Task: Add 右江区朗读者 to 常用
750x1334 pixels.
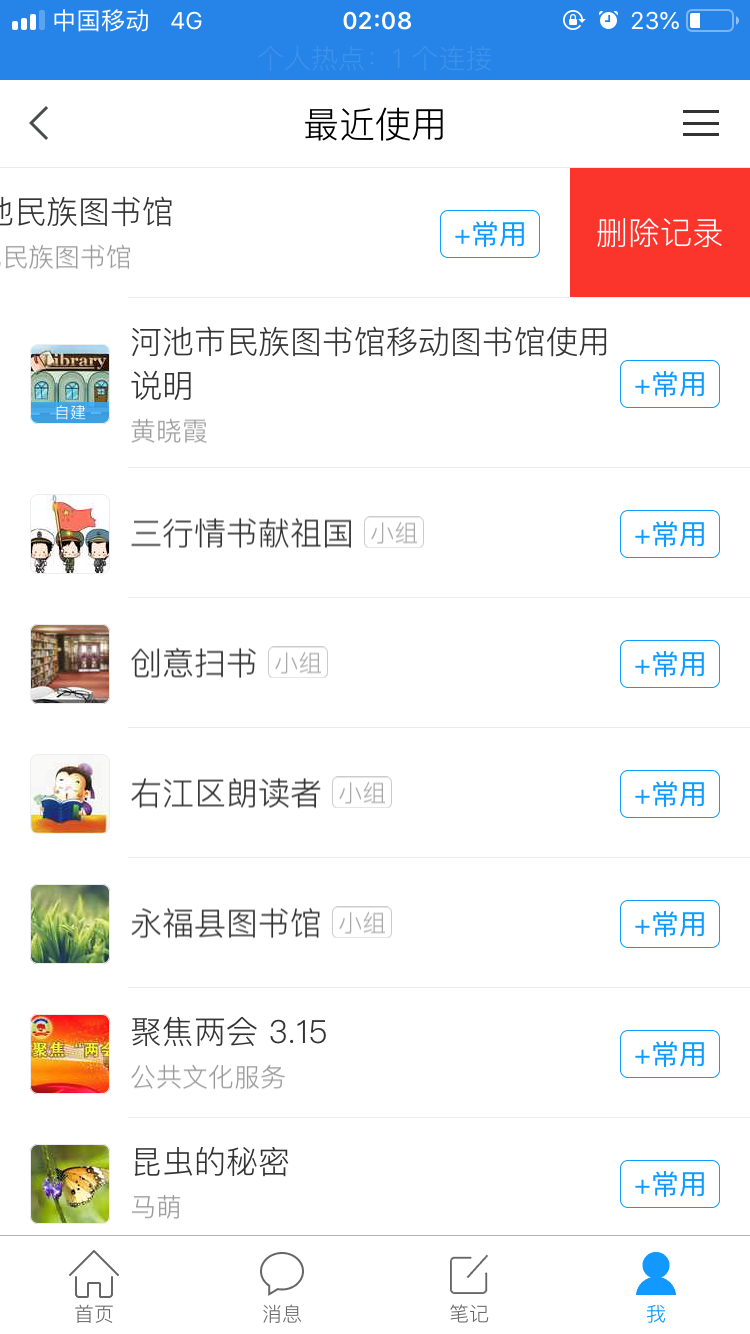Action: pos(669,794)
